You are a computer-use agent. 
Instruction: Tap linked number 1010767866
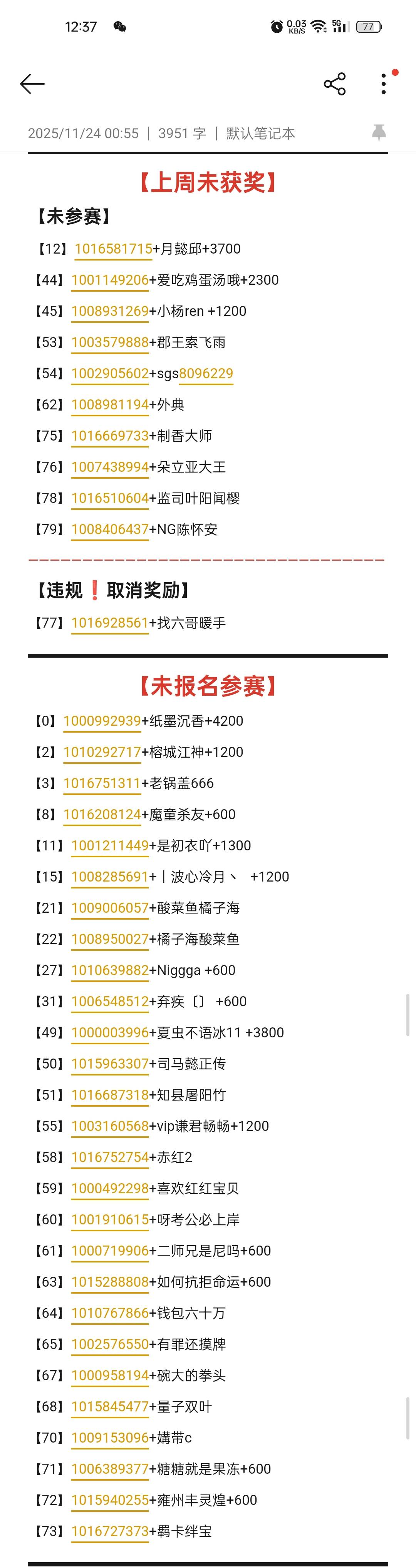(110, 1313)
